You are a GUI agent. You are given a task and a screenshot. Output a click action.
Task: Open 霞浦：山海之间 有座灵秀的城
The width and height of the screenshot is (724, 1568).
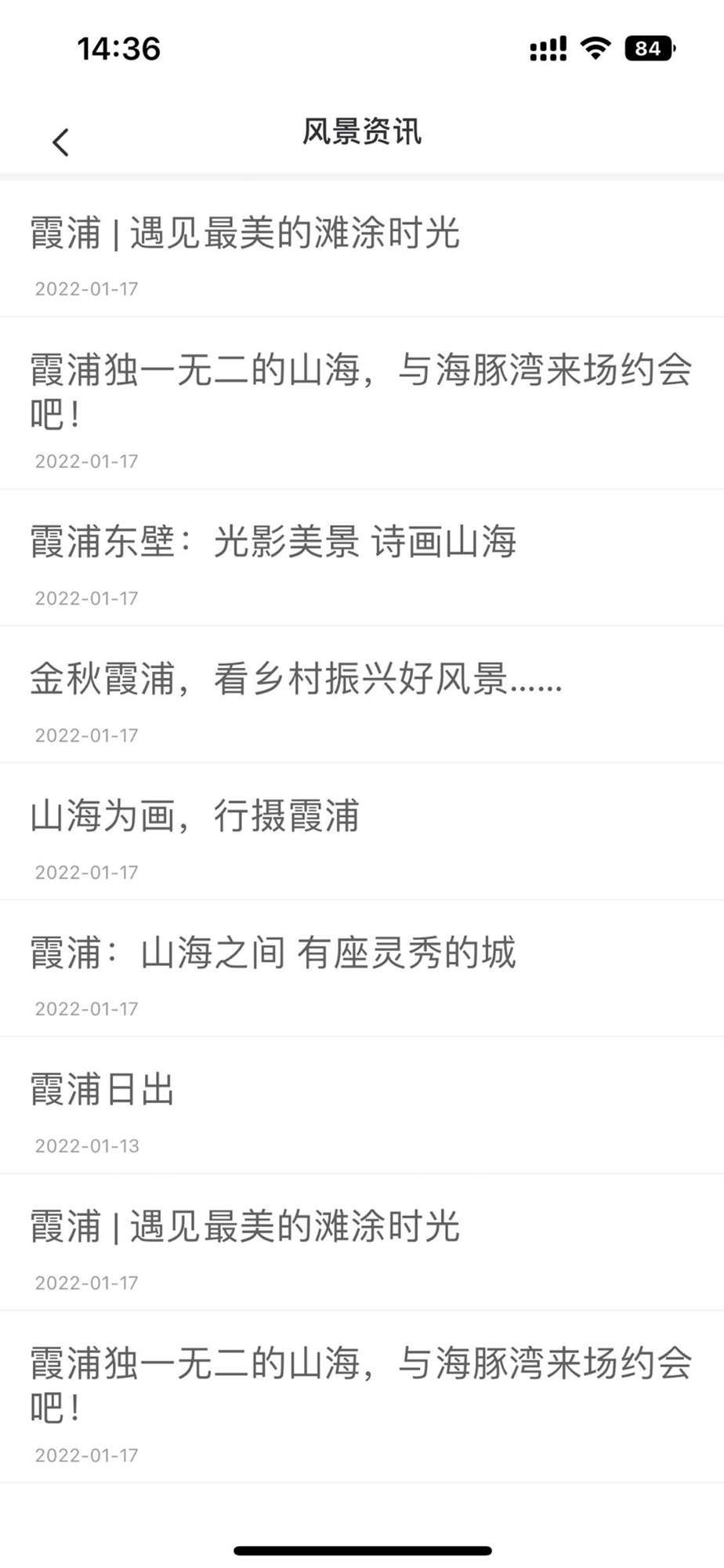362,969
